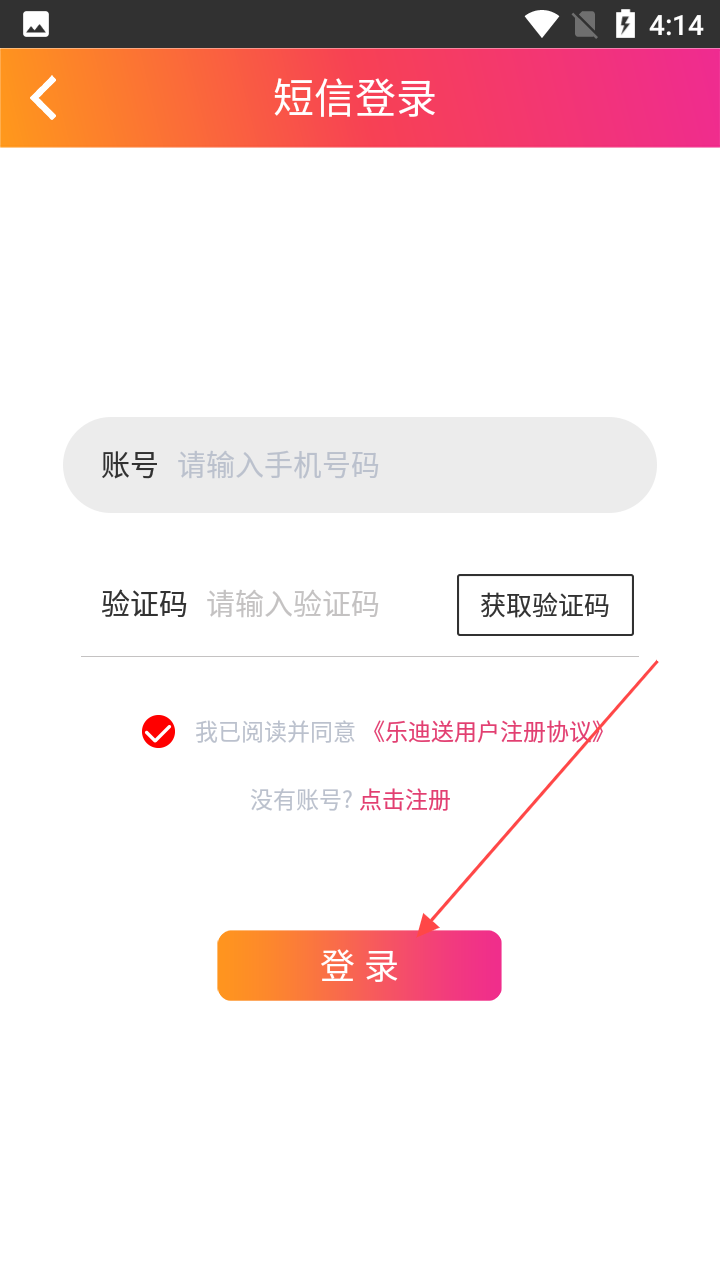720x1280 pixels.
Task: Open 乐迪送用户注册协议 agreement link
Action: point(487,732)
